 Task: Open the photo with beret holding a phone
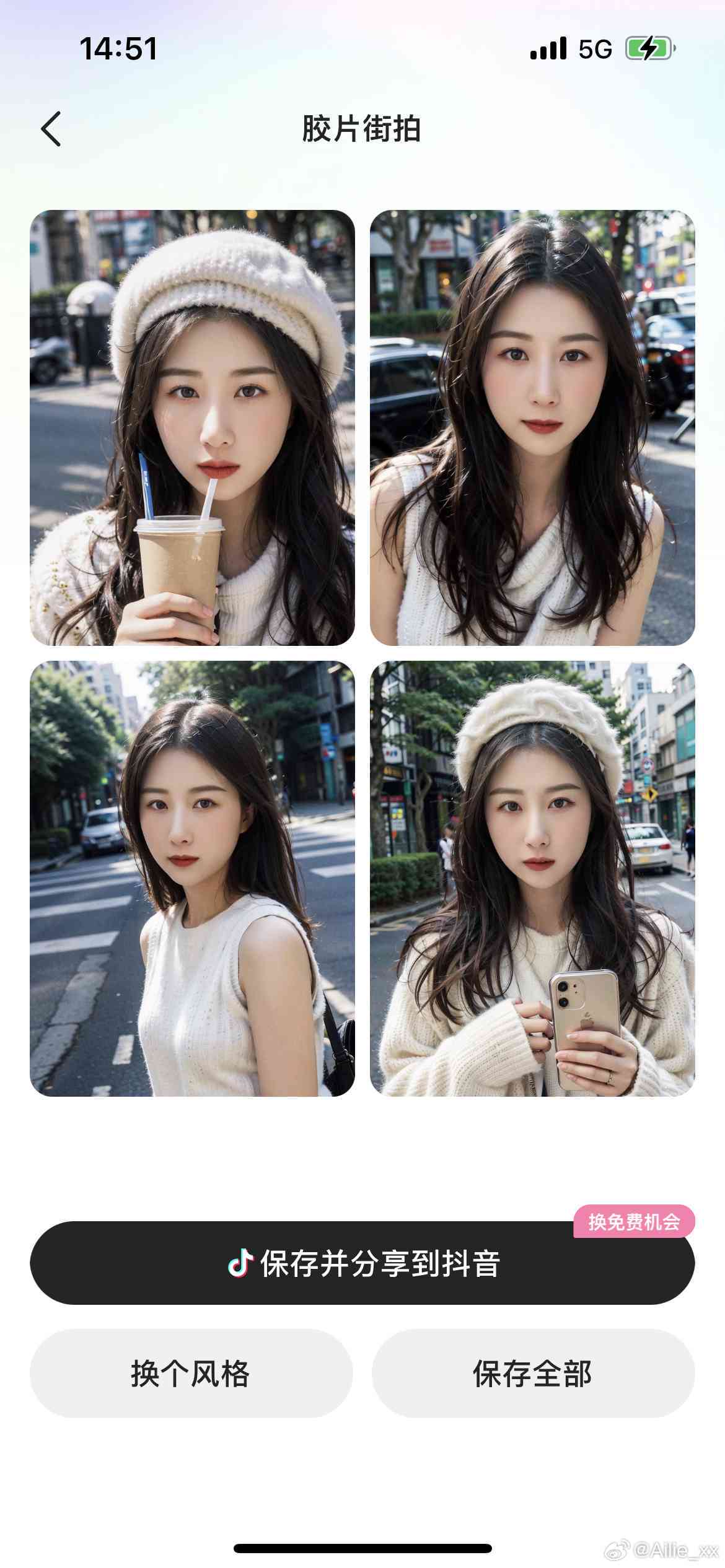(x=532, y=878)
